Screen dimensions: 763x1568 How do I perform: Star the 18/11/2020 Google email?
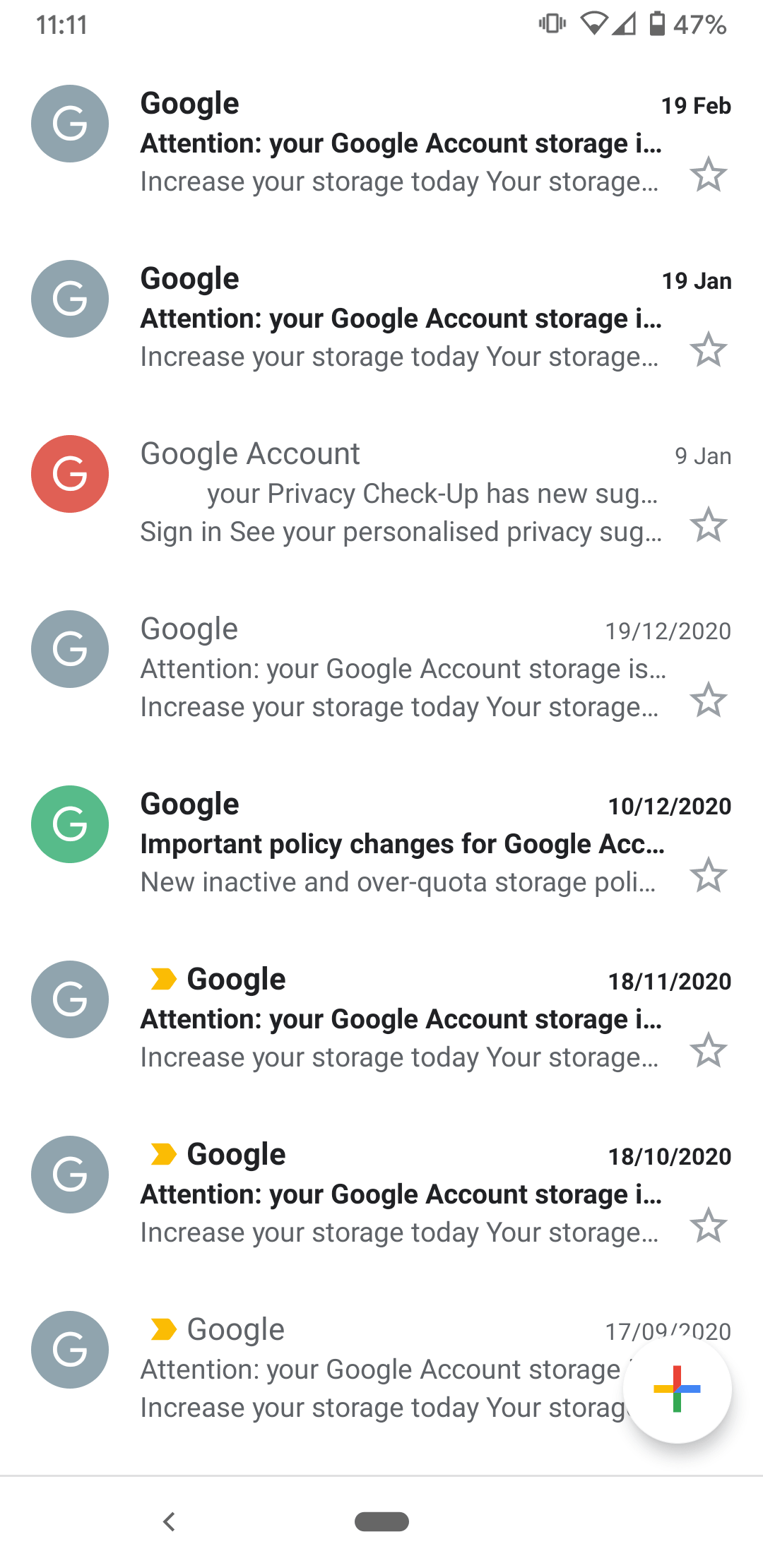point(708,1051)
